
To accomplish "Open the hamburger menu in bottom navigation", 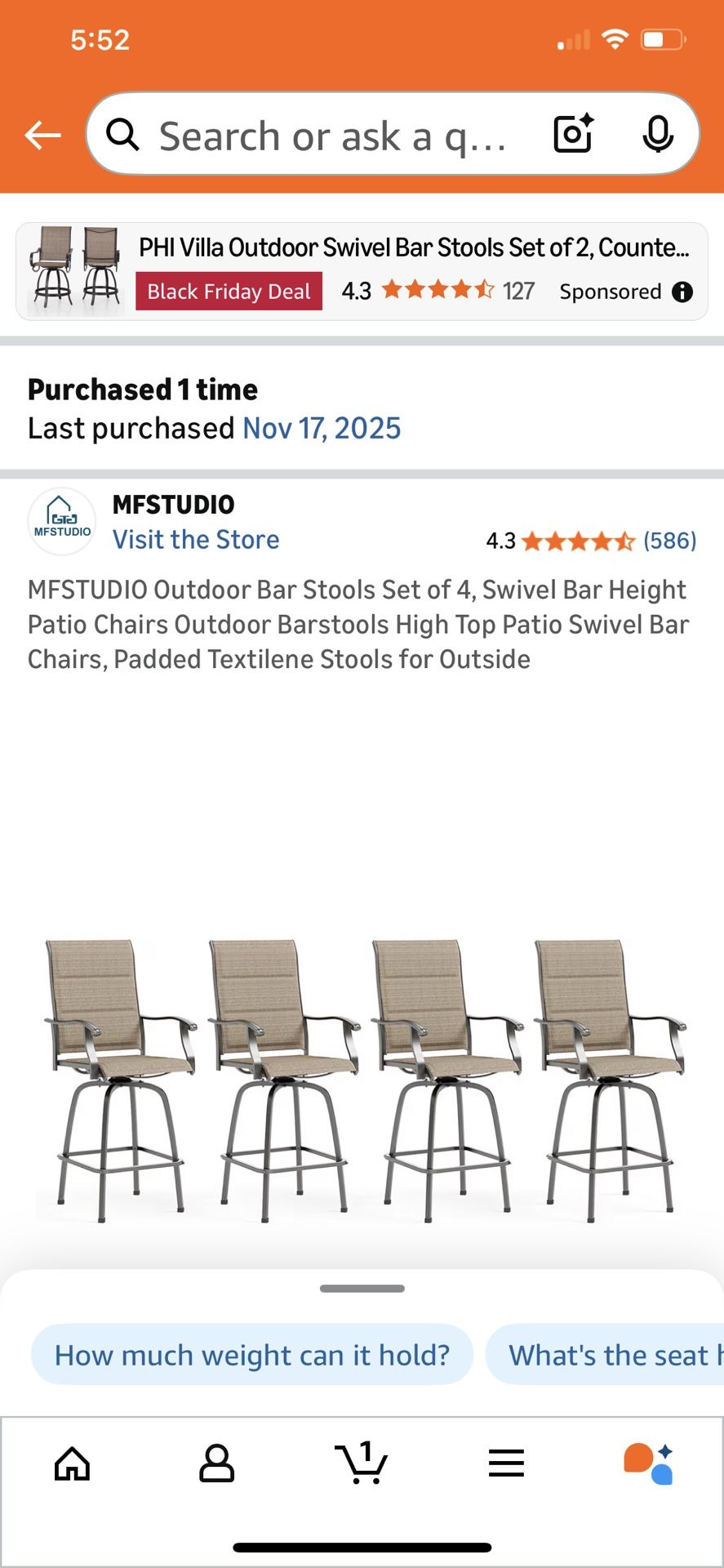I will [506, 1463].
